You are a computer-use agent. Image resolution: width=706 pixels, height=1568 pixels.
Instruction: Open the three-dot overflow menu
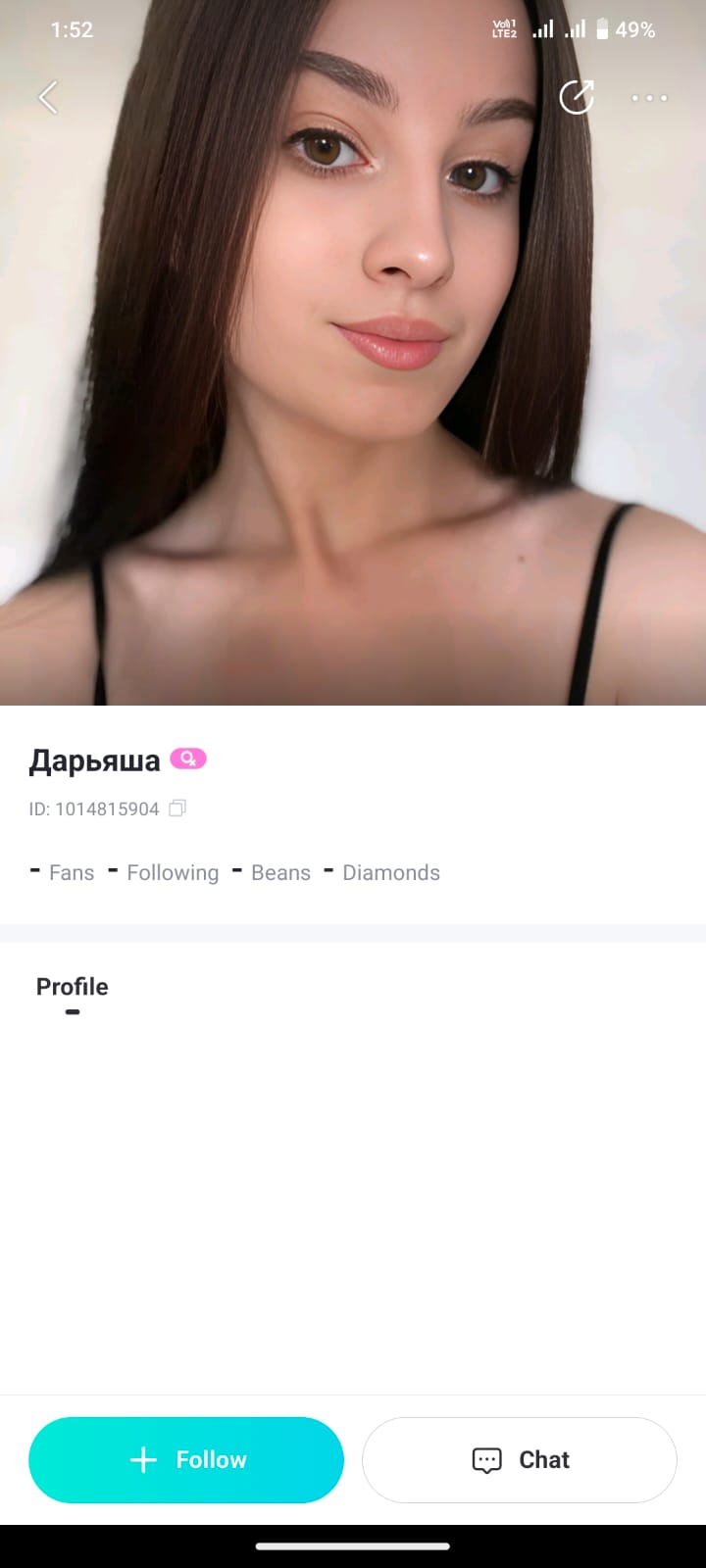649,98
